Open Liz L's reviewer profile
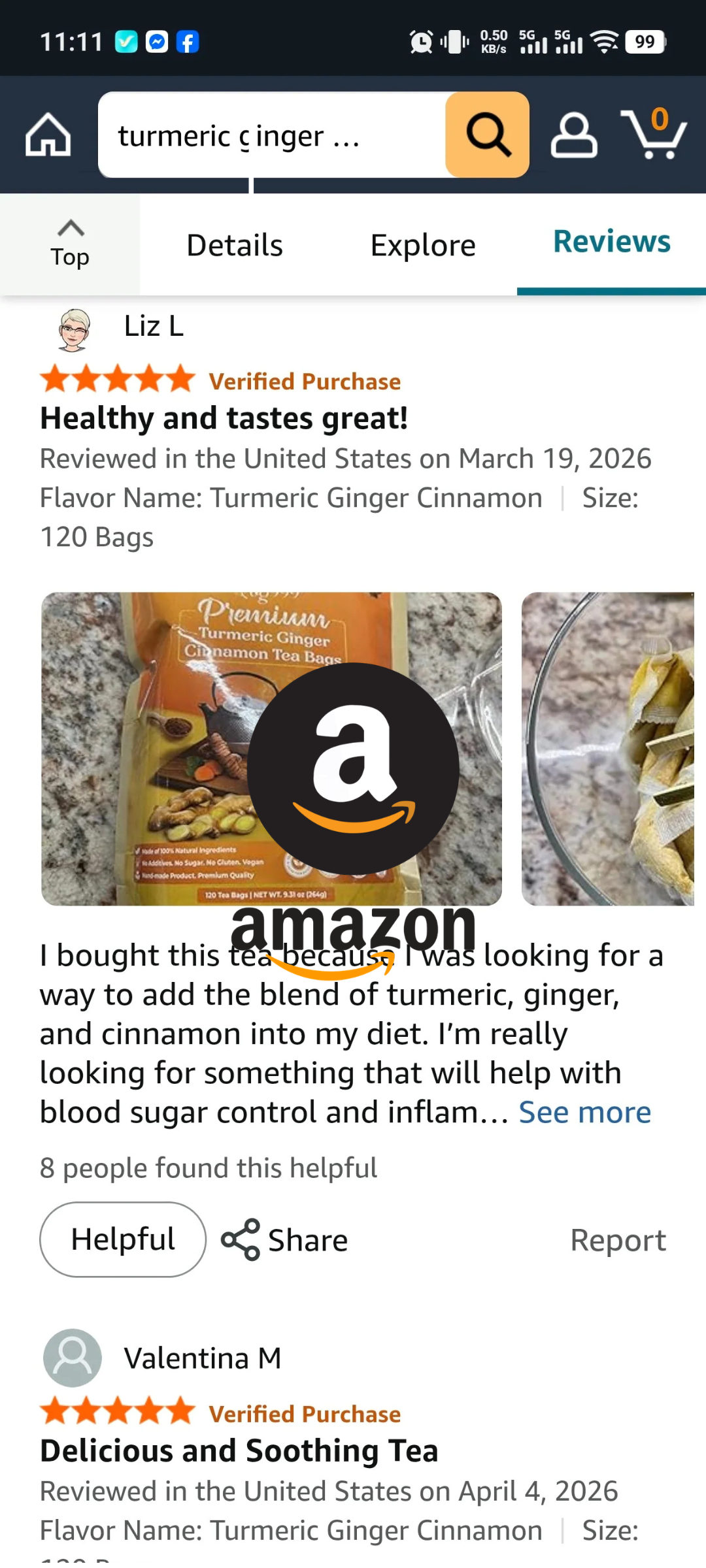 120,328
